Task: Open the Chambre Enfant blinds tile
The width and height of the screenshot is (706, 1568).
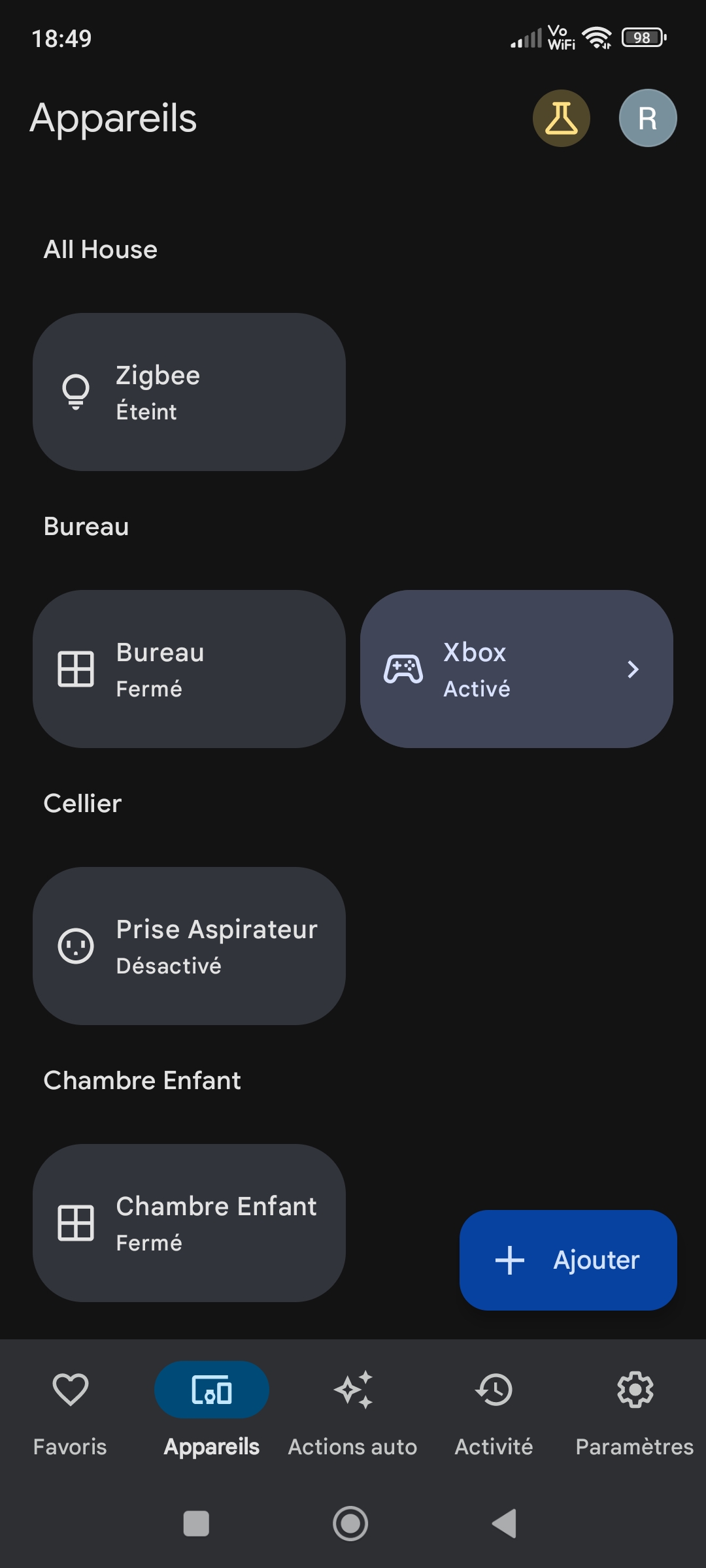Action: pyautogui.click(x=189, y=1223)
